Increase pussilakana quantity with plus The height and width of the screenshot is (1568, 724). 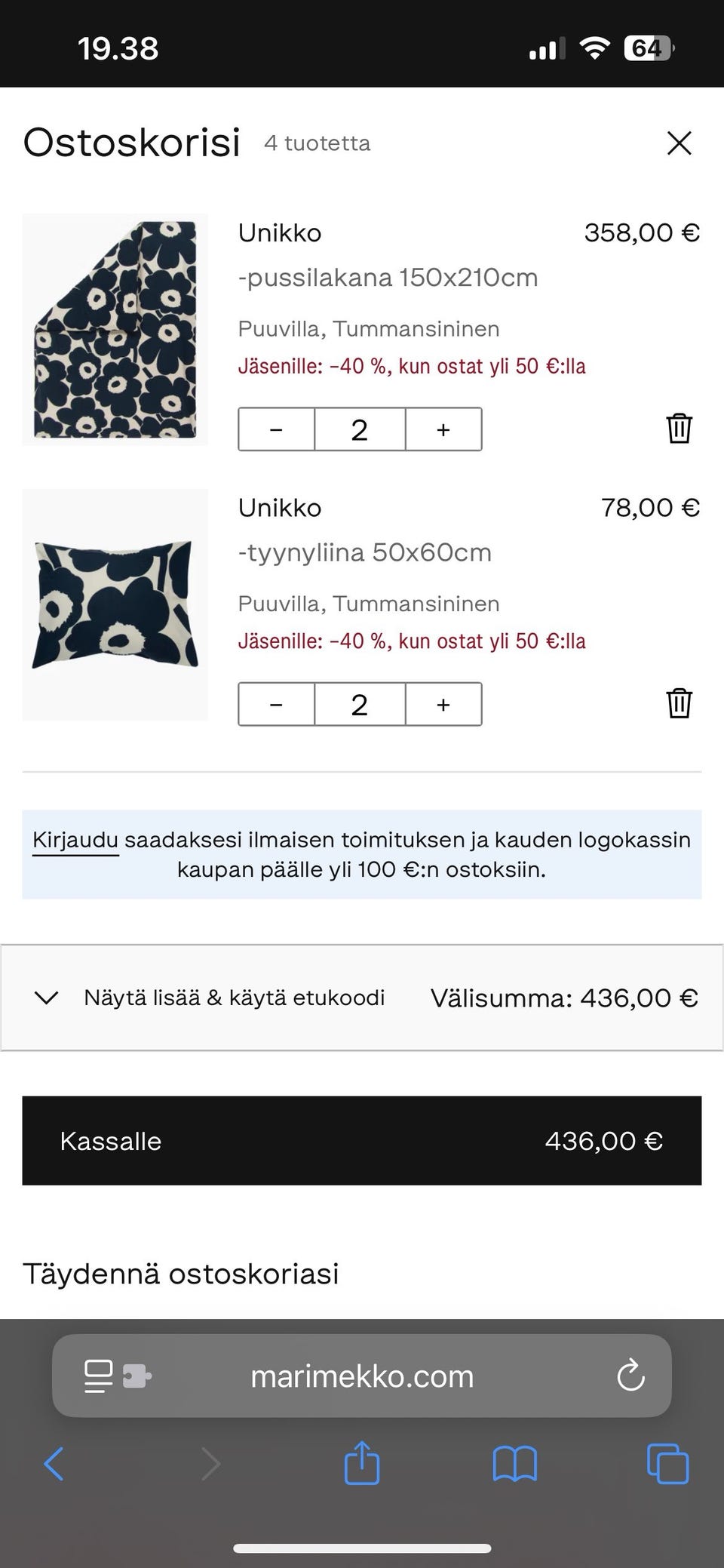pyautogui.click(x=443, y=429)
